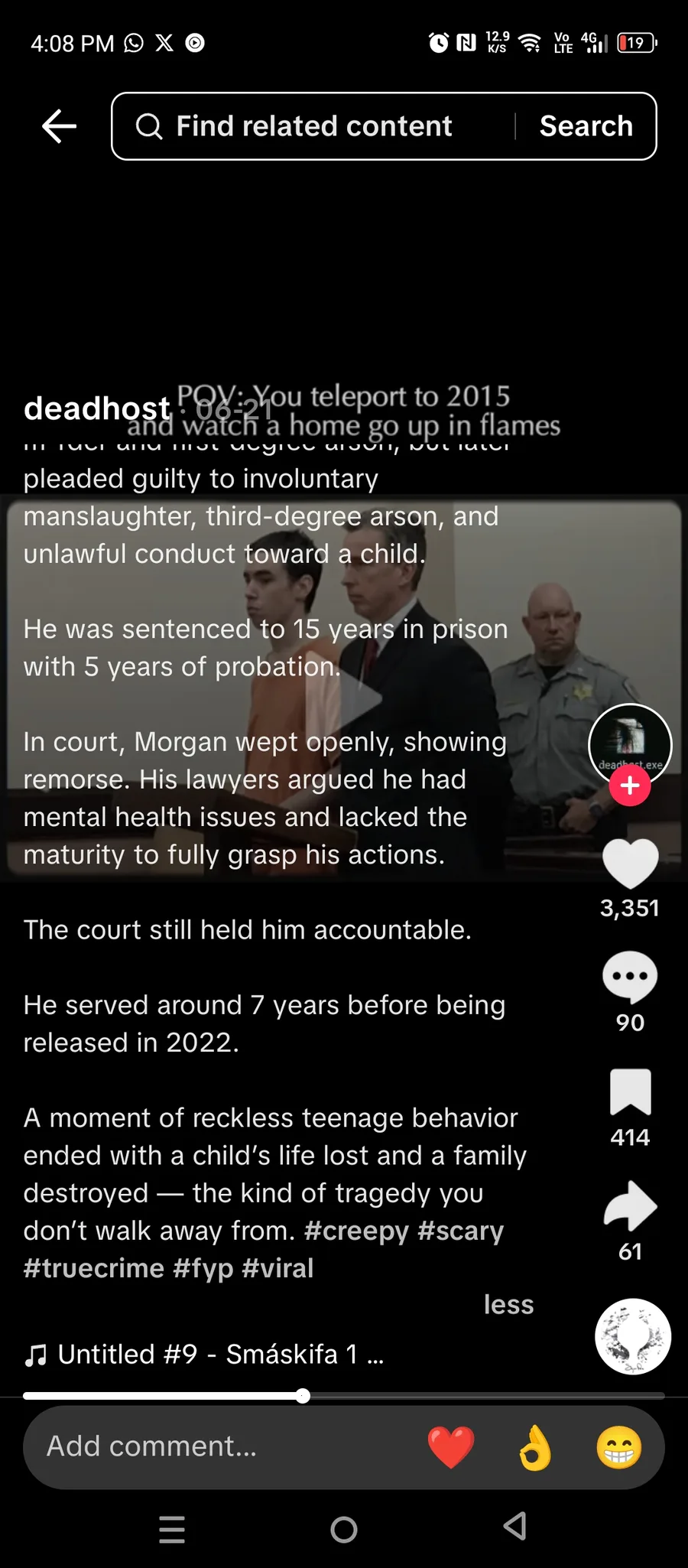Follow deadhost with the plus button
Image resolution: width=688 pixels, height=1568 pixels.
pyautogui.click(x=630, y=786)
